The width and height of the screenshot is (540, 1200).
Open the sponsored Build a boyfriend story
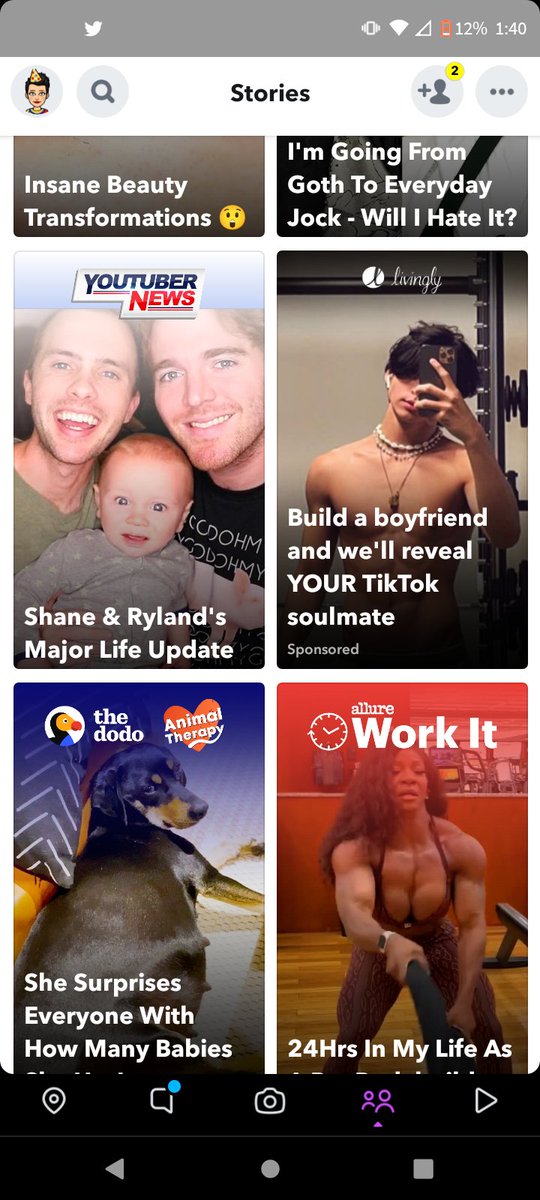click(402, 460)
